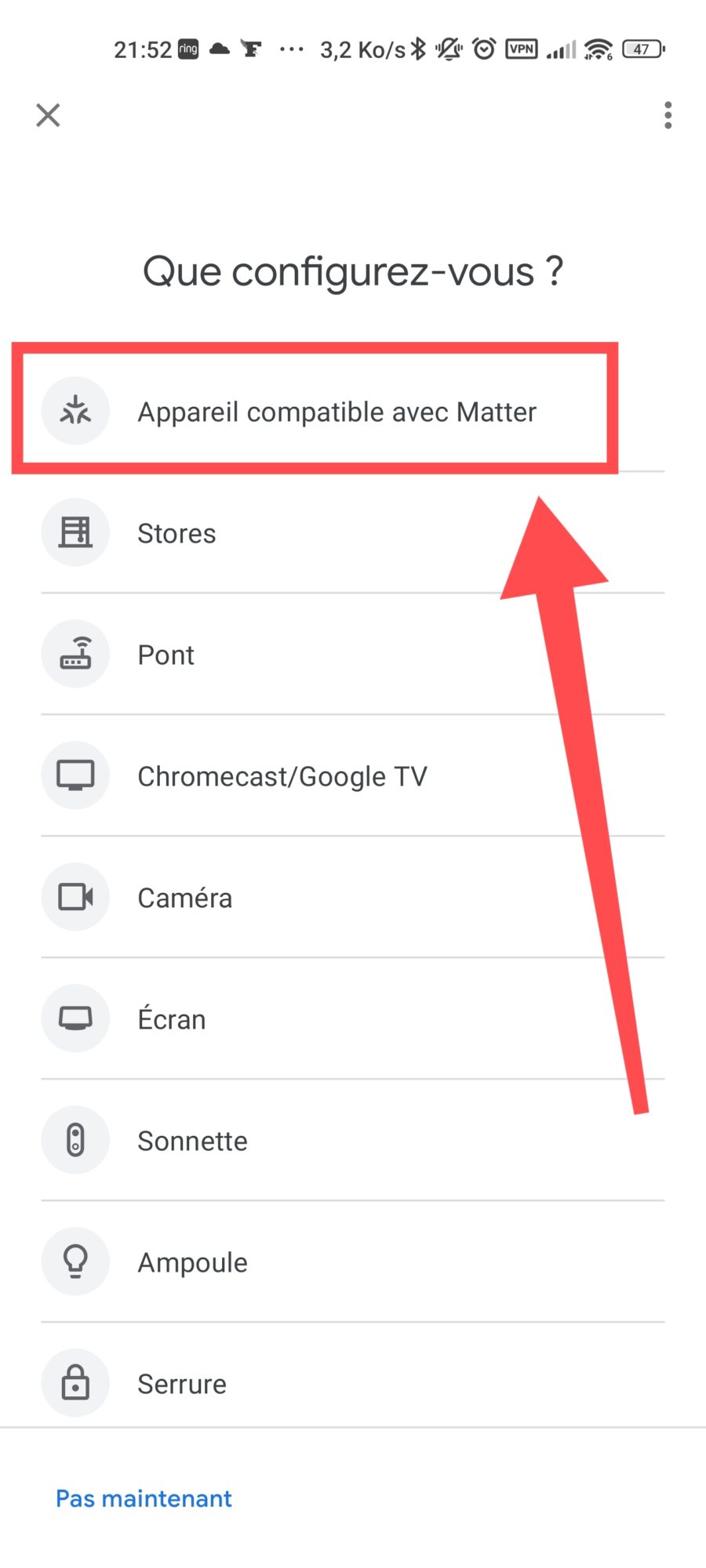This screenshot has height=1568, width=706.
Task: Select the Caméra list entry
Action: point(235,897)
